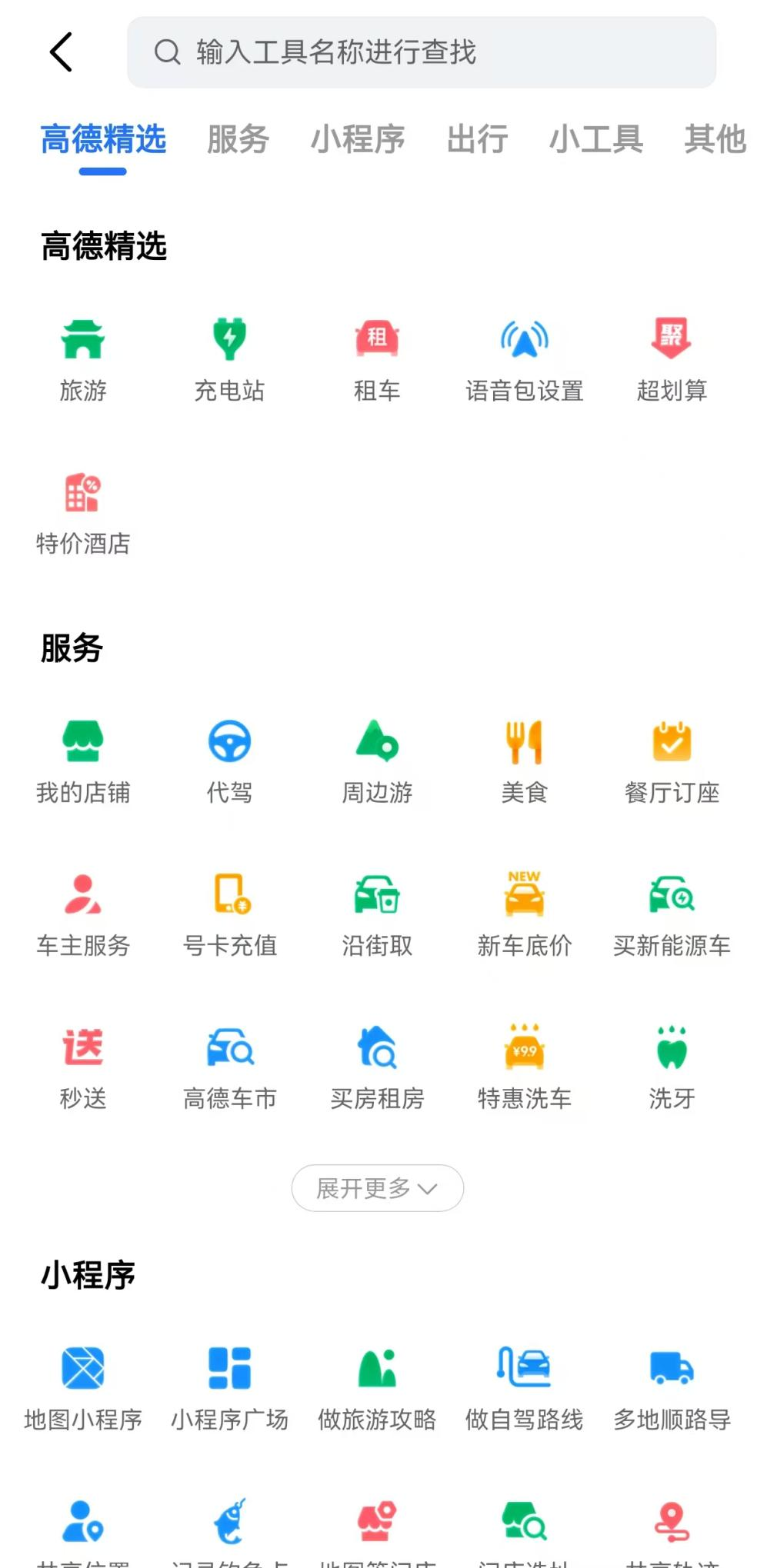Viewport: 757px width, 1568px height.
Task: Open 语音包设置 voice pack settings
Action: [525, 358]
